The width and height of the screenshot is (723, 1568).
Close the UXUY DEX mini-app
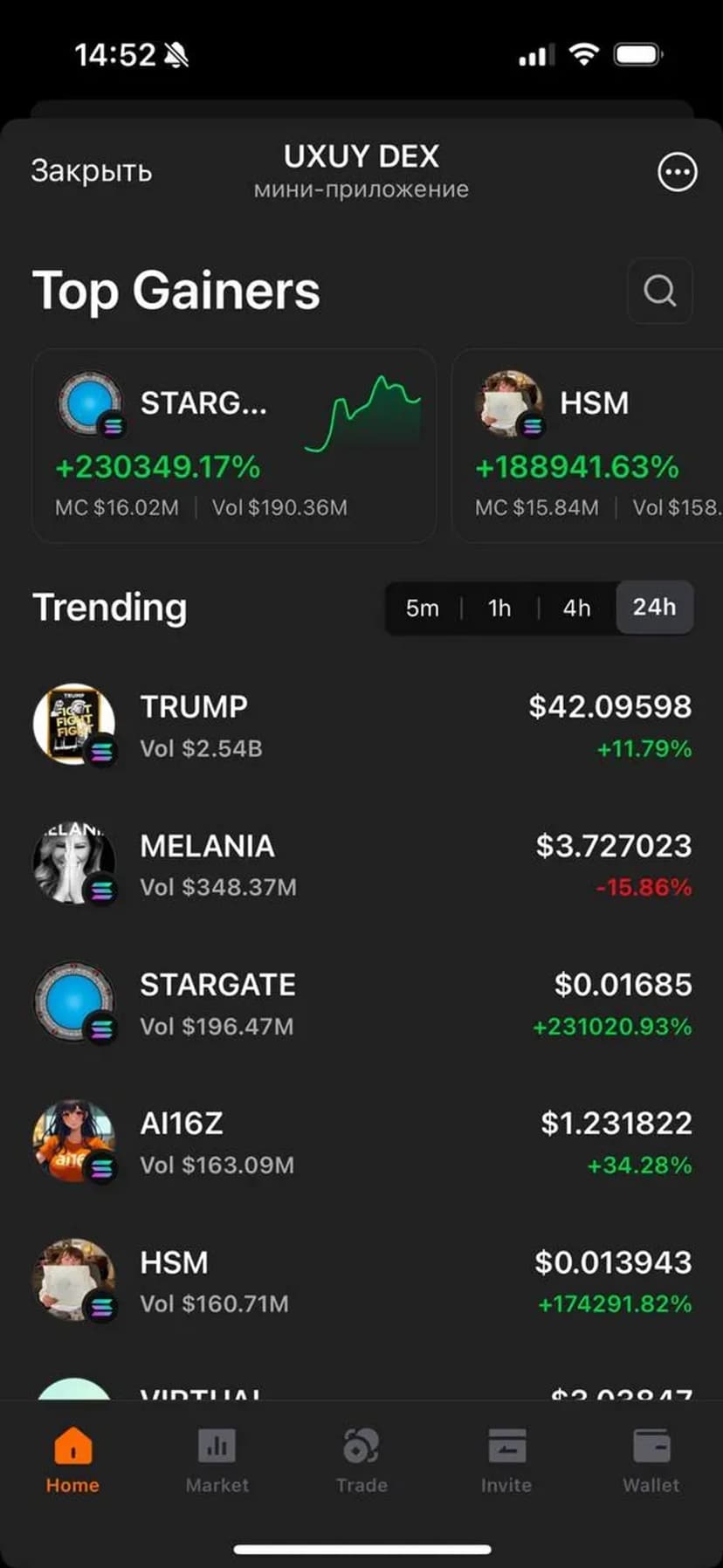[x=92, y=171]
